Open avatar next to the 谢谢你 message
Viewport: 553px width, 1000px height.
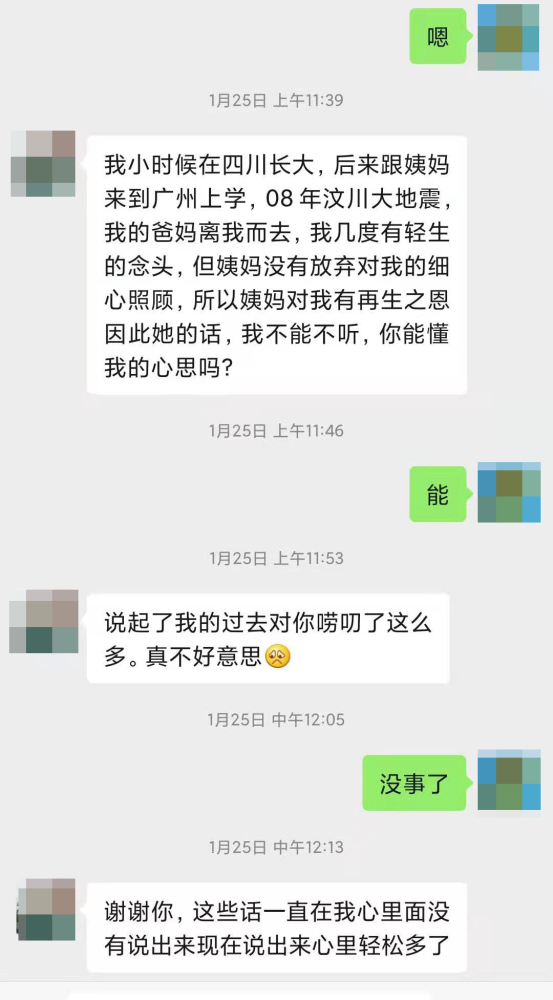point(46,910)
